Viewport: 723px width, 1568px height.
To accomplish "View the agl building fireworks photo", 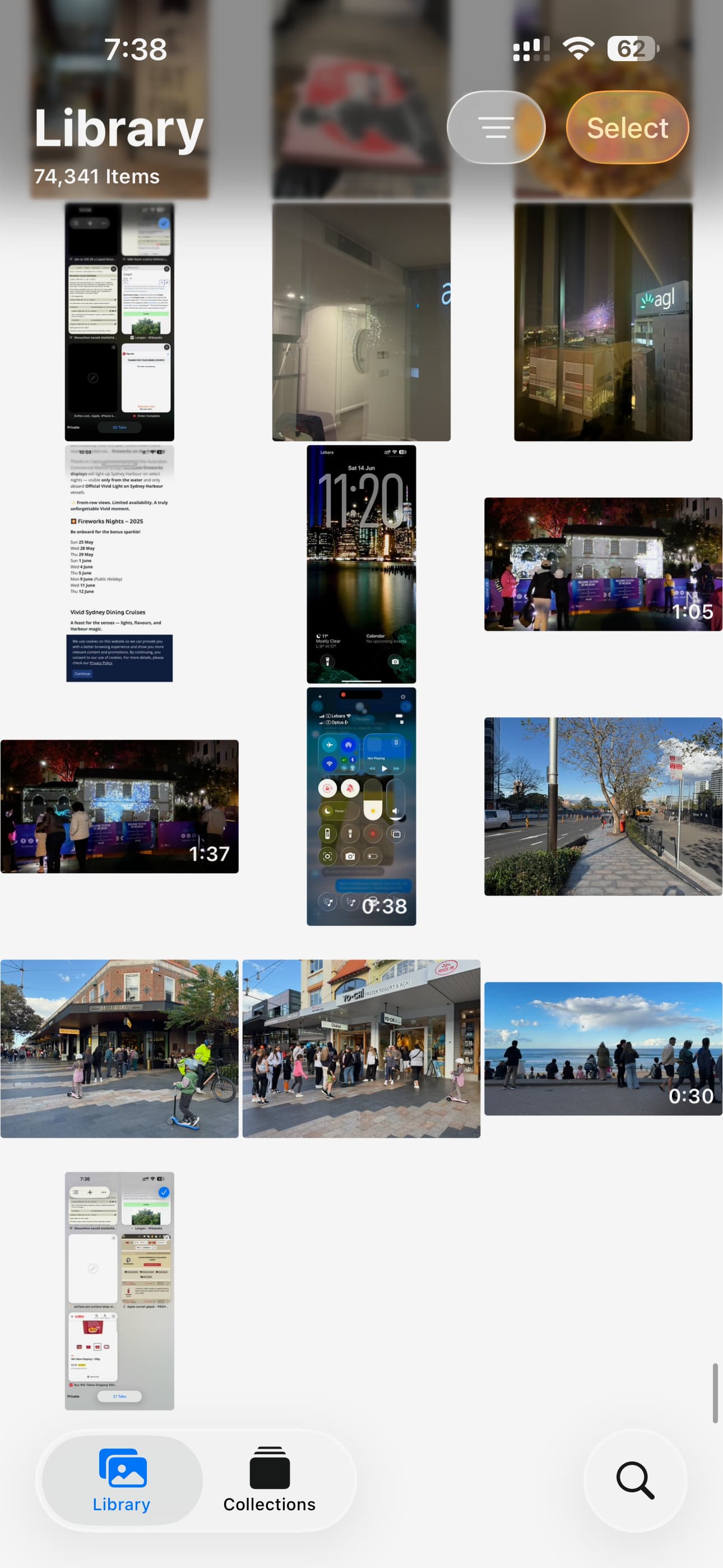I will click(603, 322).
